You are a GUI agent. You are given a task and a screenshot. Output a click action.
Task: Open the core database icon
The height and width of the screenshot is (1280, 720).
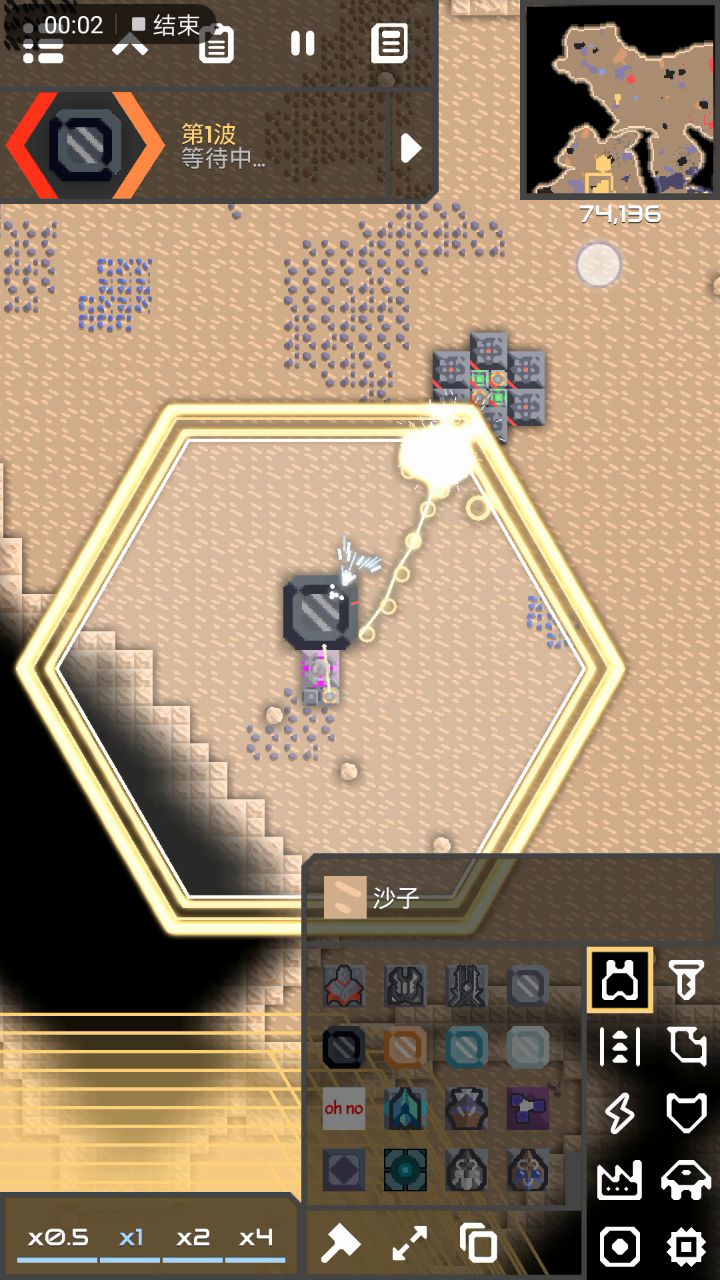click(x=389, y=43)
